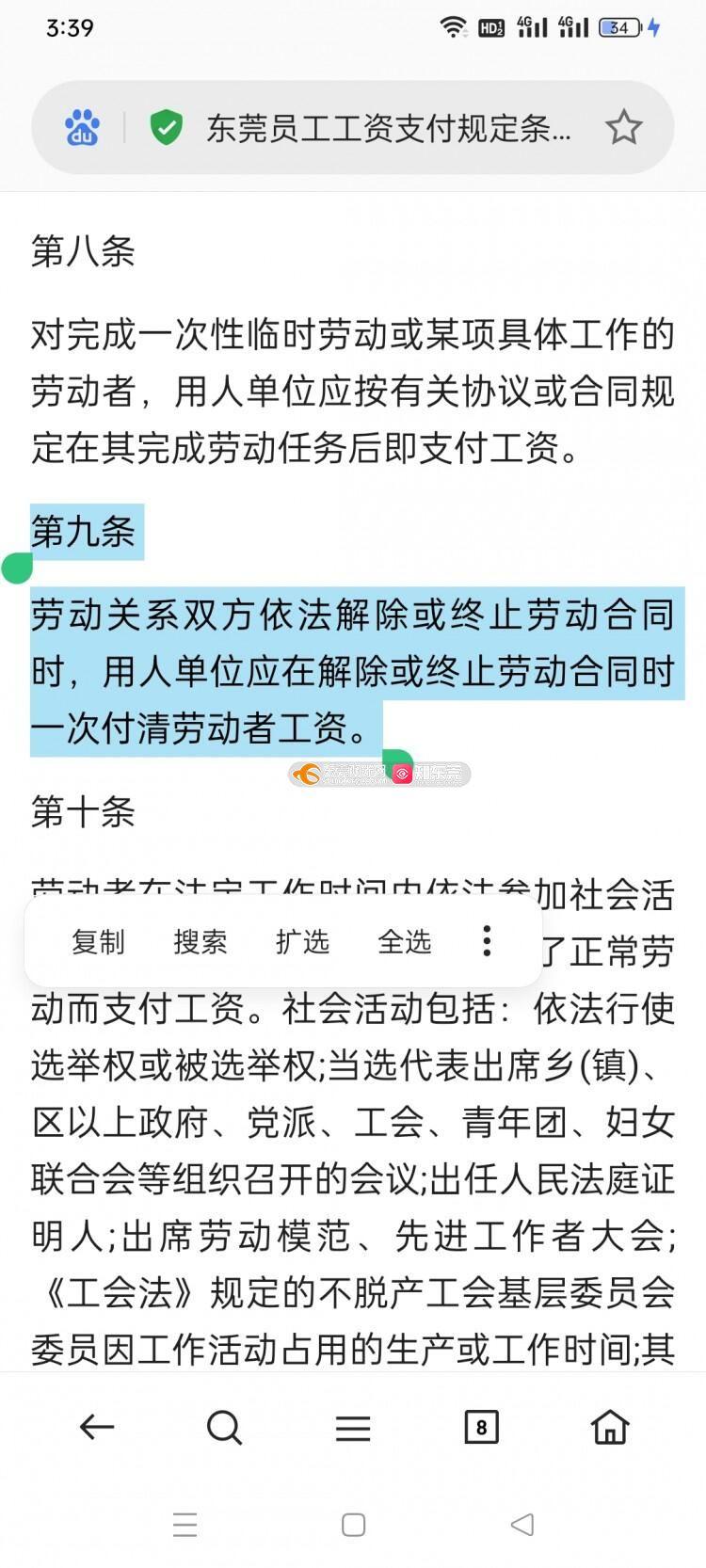Copy the selected text with 复制
The image size is (706, 1568).
tap(98, 941)
